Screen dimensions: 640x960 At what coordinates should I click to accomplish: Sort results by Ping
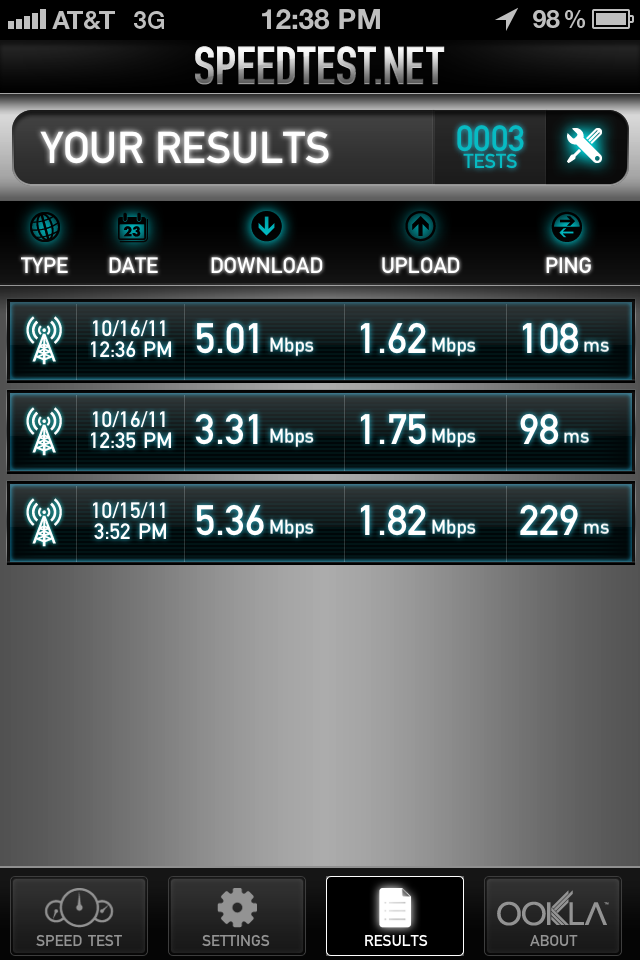[x=567, y=245]
